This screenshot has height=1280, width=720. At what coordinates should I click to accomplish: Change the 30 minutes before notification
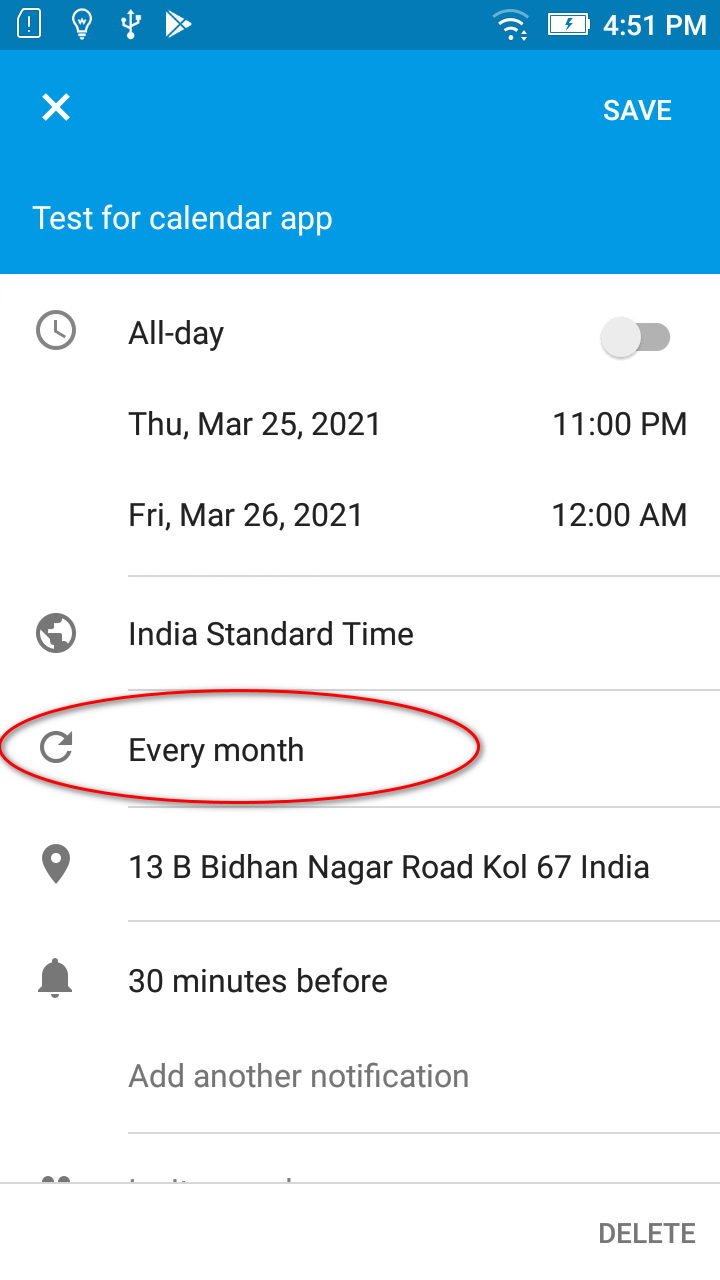[258, 981]
